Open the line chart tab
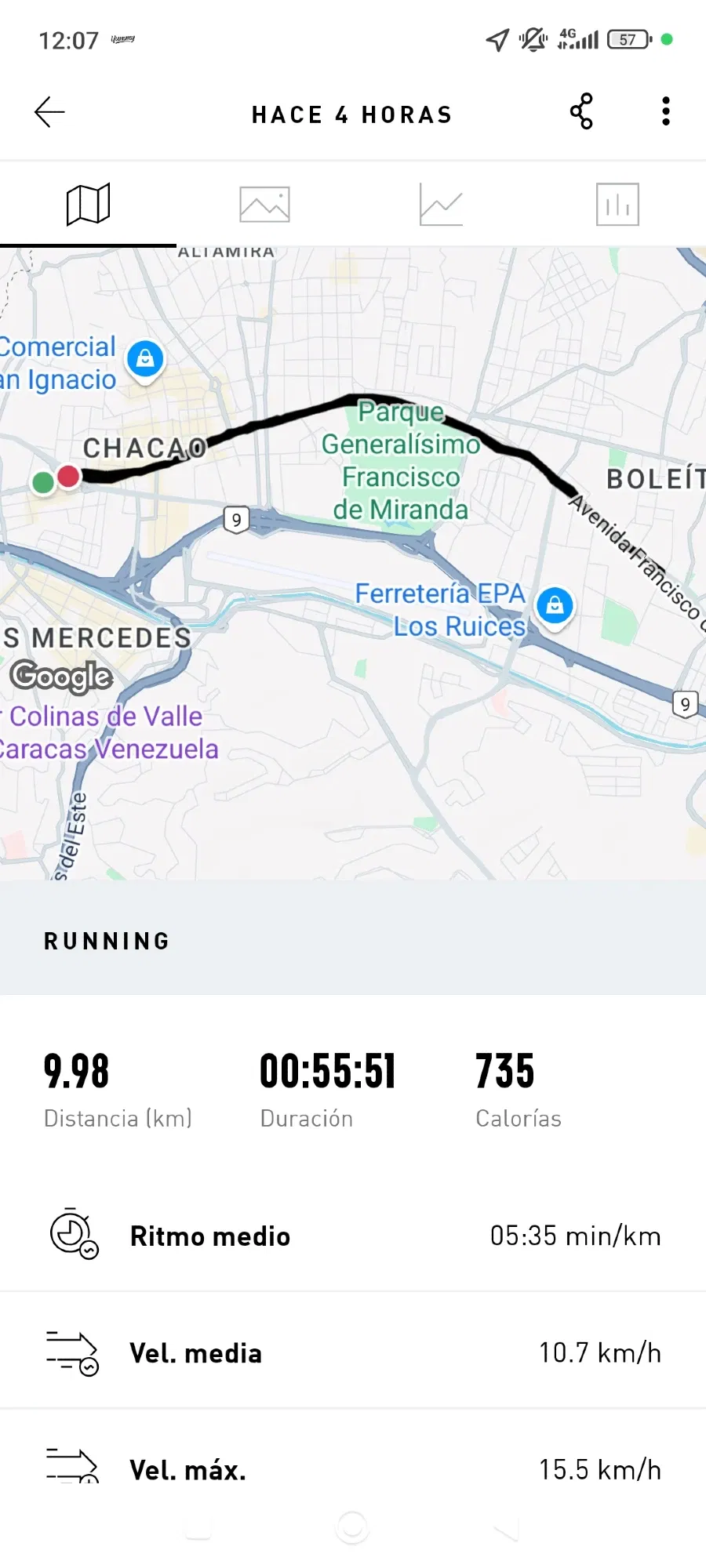This screenshot has width=706, height=1568. click(x=441, y=205)
